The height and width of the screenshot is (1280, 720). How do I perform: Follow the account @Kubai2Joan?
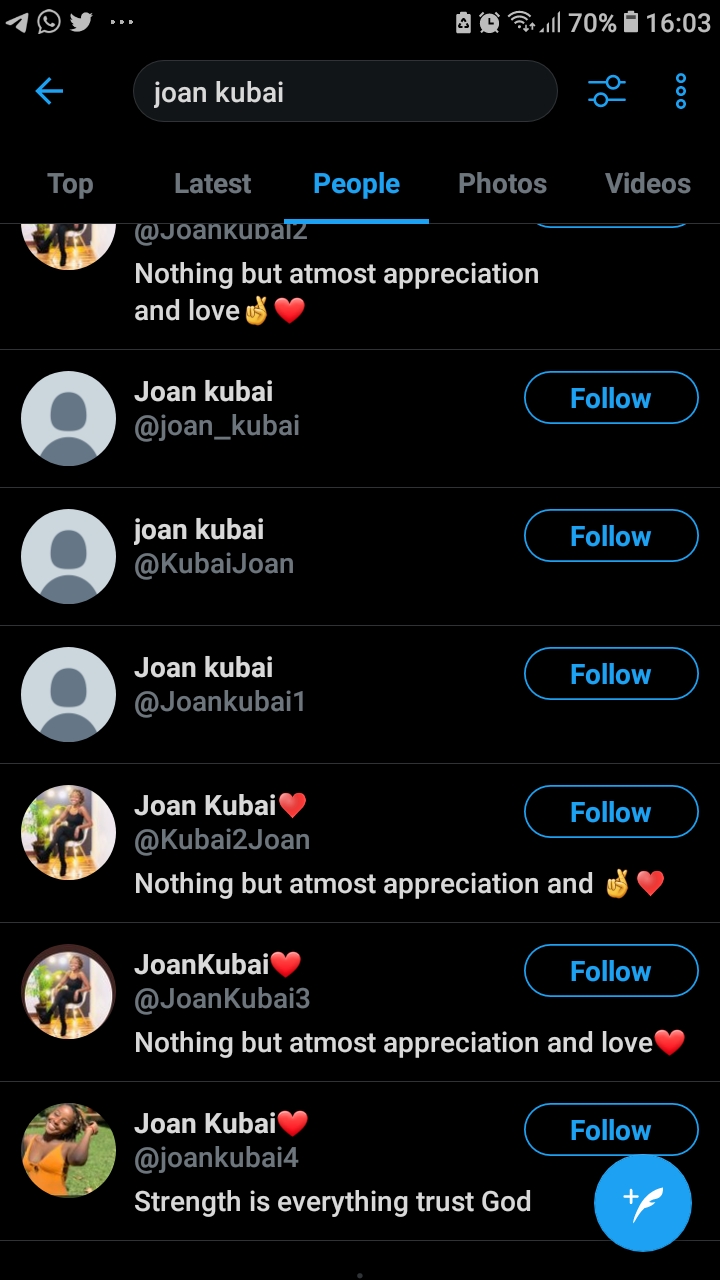(x=611, y=812)
